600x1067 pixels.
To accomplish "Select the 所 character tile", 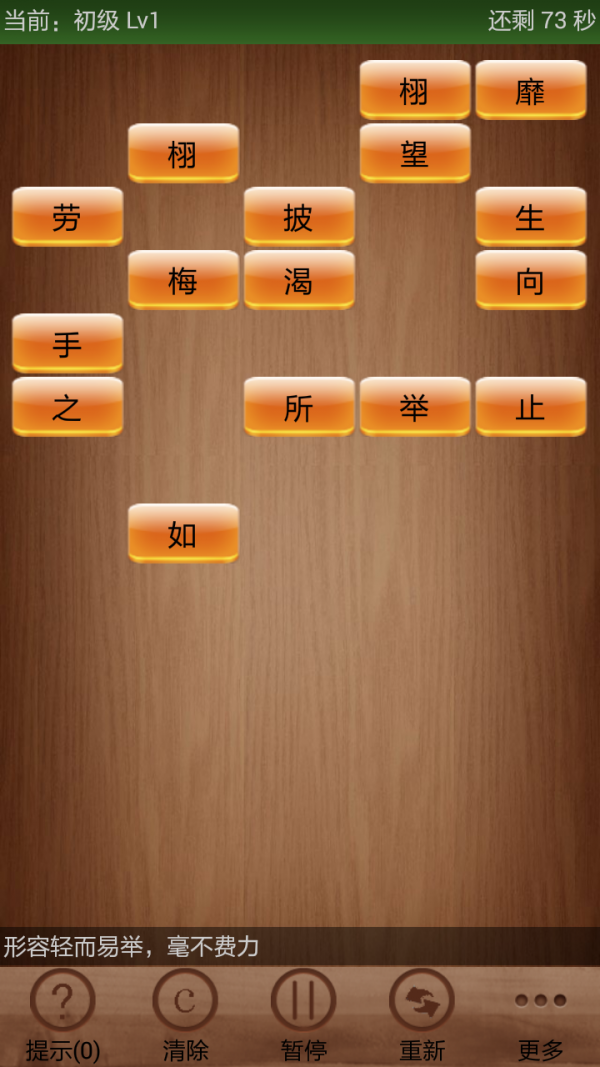I will pos(299,406).
